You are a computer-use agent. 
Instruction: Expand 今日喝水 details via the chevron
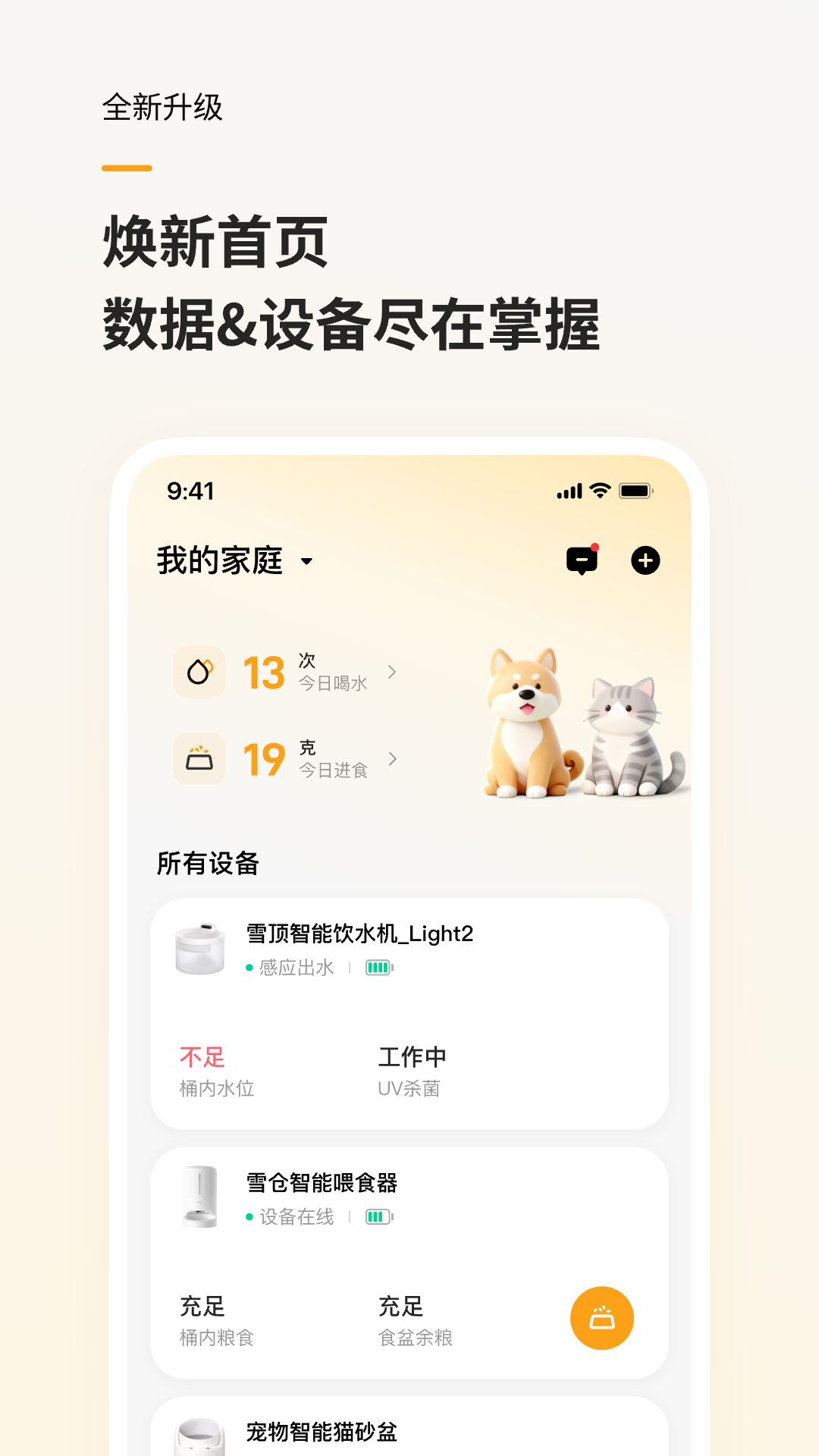point(393,672)
